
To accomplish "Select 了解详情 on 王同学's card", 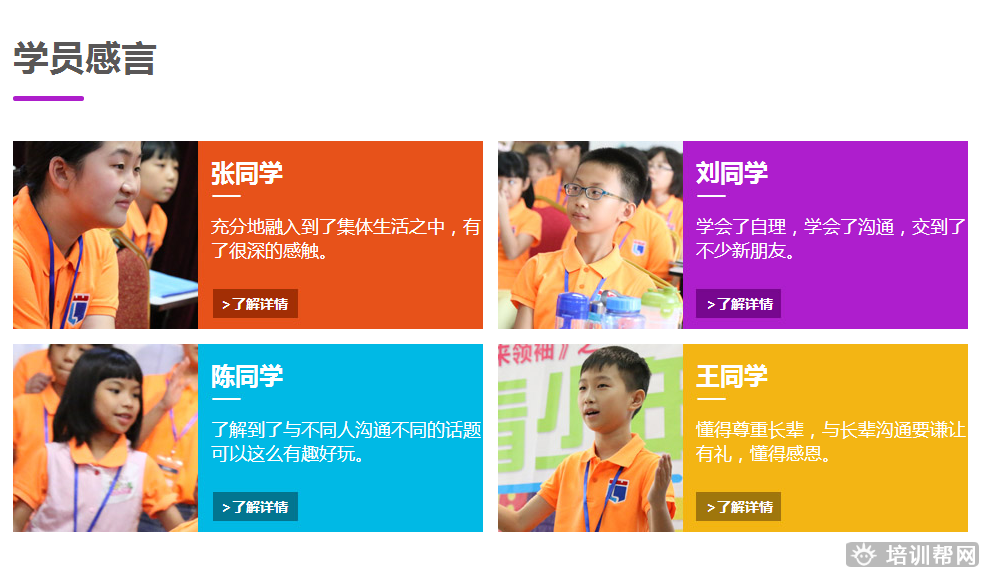I will (739, 507).
